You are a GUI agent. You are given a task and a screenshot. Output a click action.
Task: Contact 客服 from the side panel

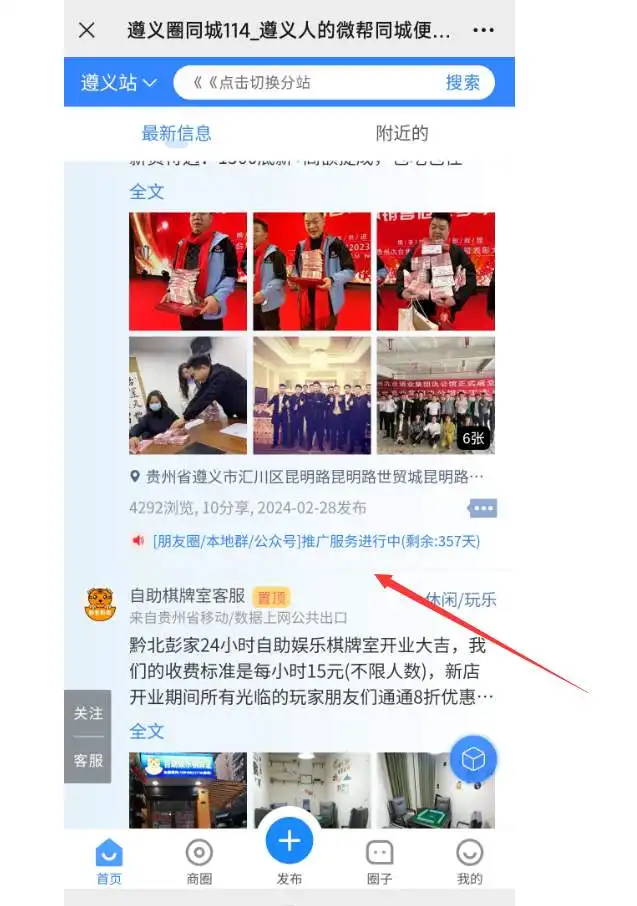point(88,760)
